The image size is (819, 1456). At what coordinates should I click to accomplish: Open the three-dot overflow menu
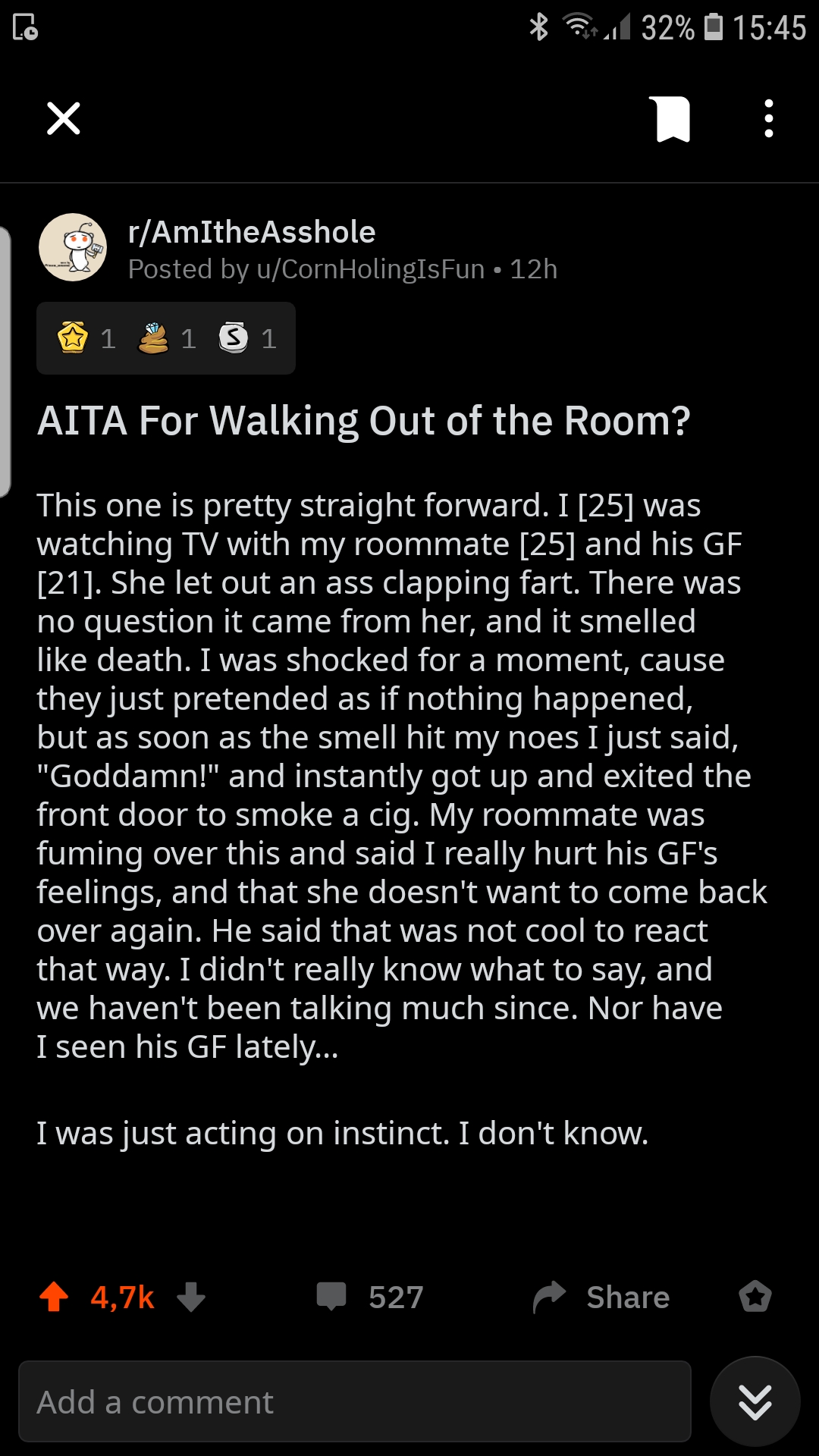click(x=768, y=119)
